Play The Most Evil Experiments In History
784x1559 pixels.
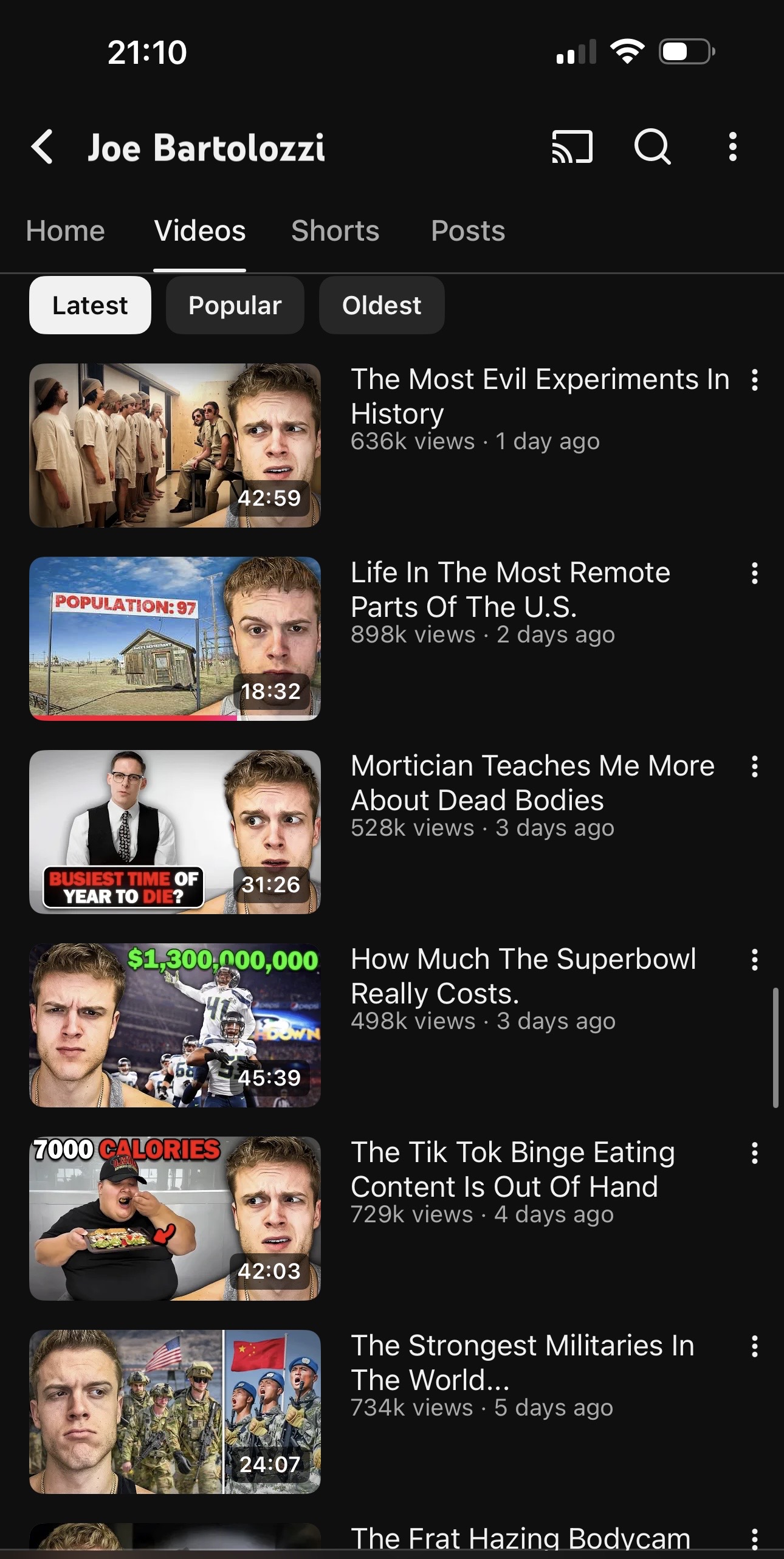(175, 445)
